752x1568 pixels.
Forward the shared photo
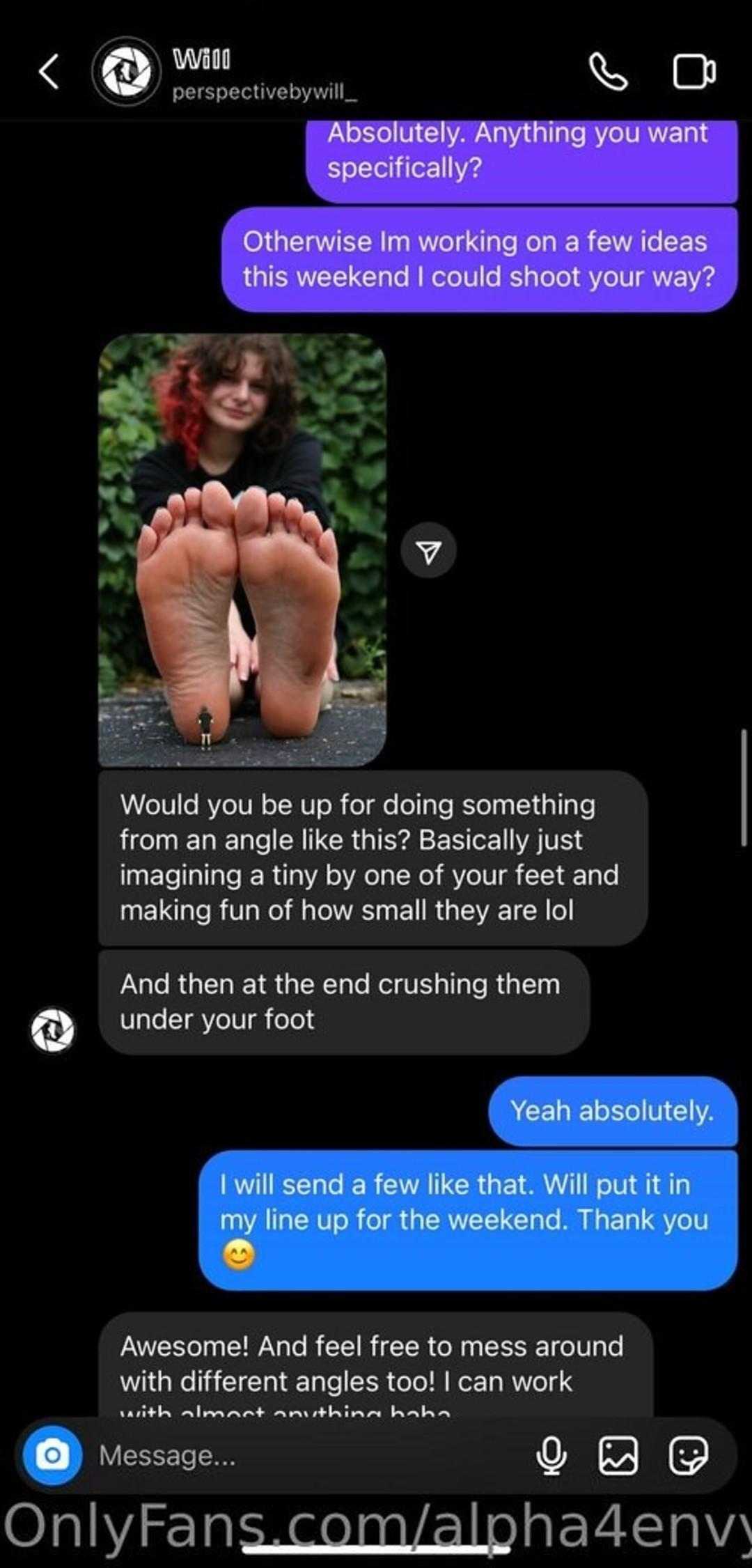(428, 552)
